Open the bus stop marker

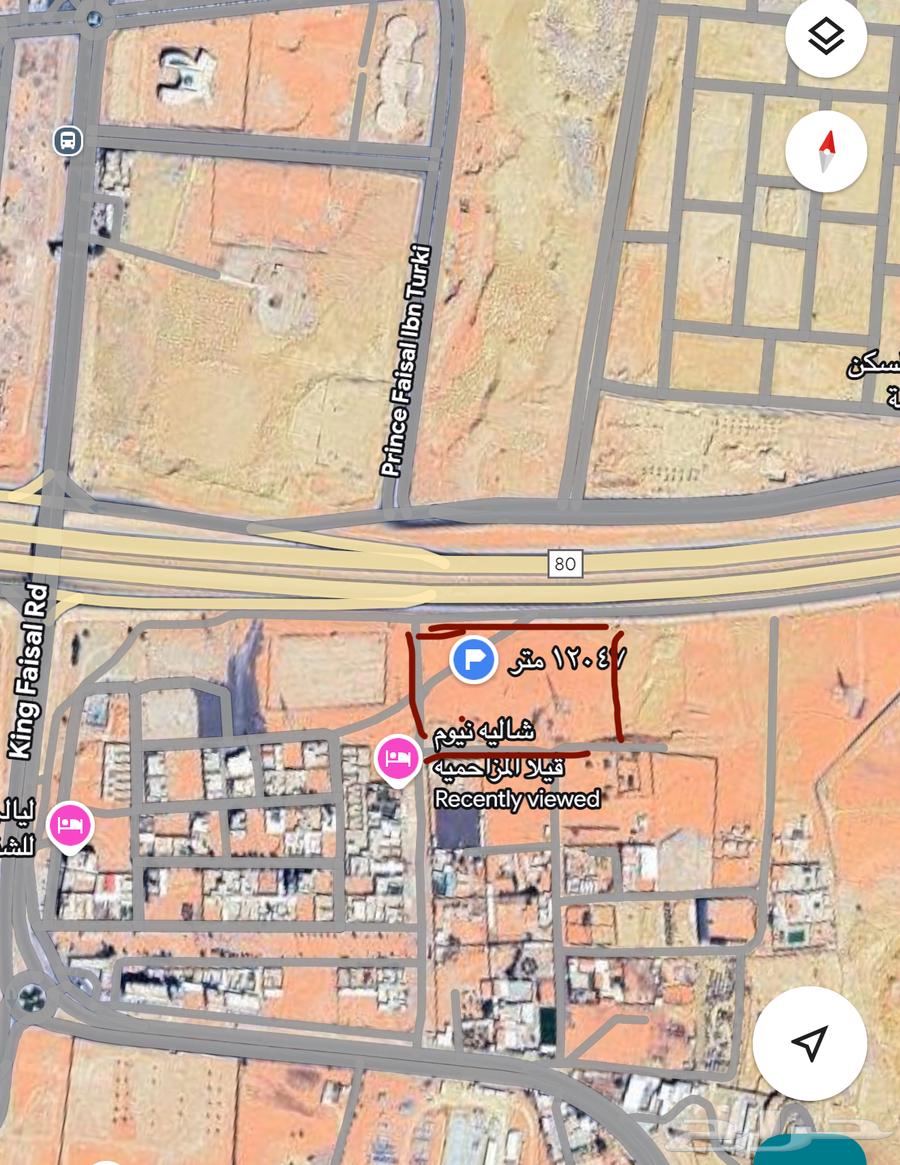pyautogui.click(x=68, y=140)
